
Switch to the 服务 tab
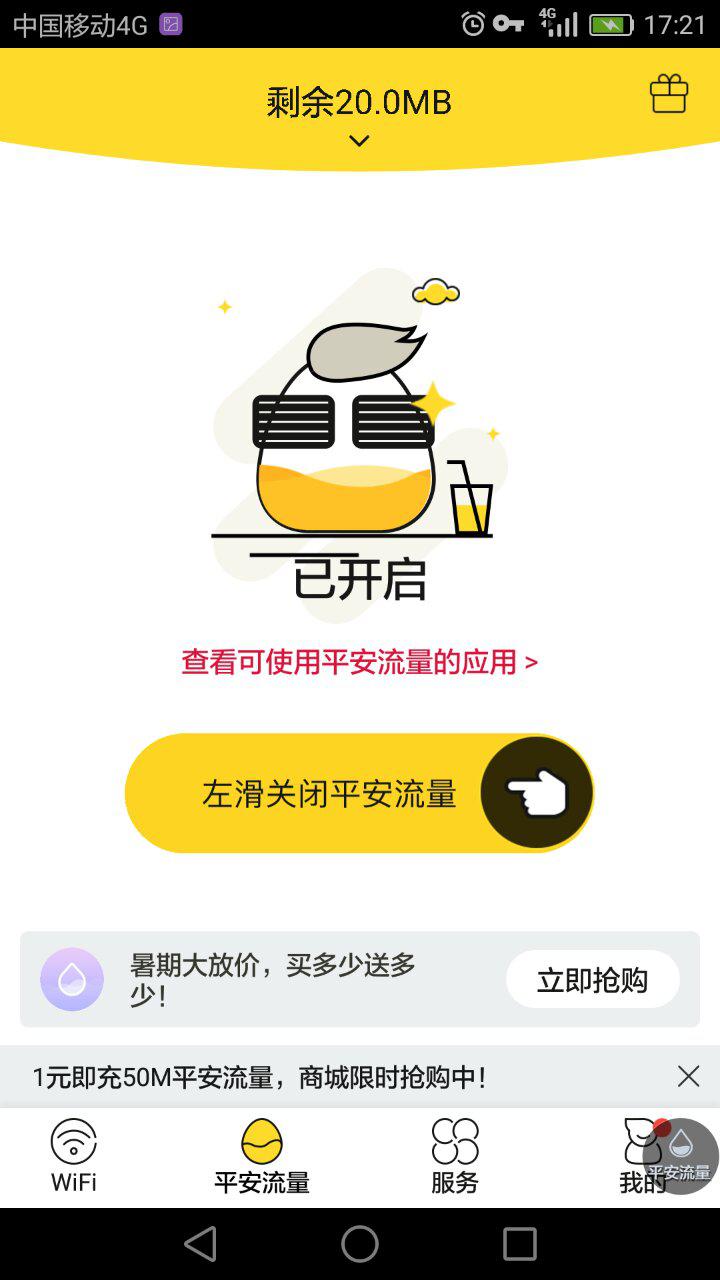click(455, 1157)
